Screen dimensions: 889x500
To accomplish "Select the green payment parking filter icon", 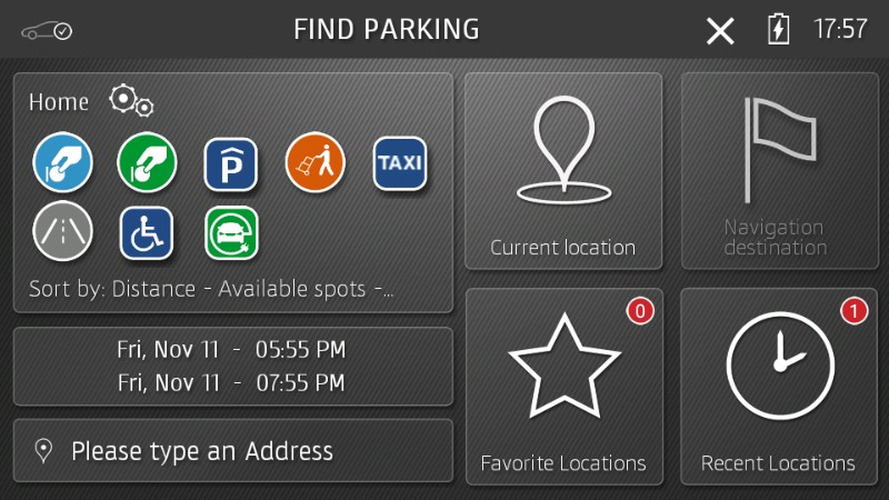I will [147, 163].
